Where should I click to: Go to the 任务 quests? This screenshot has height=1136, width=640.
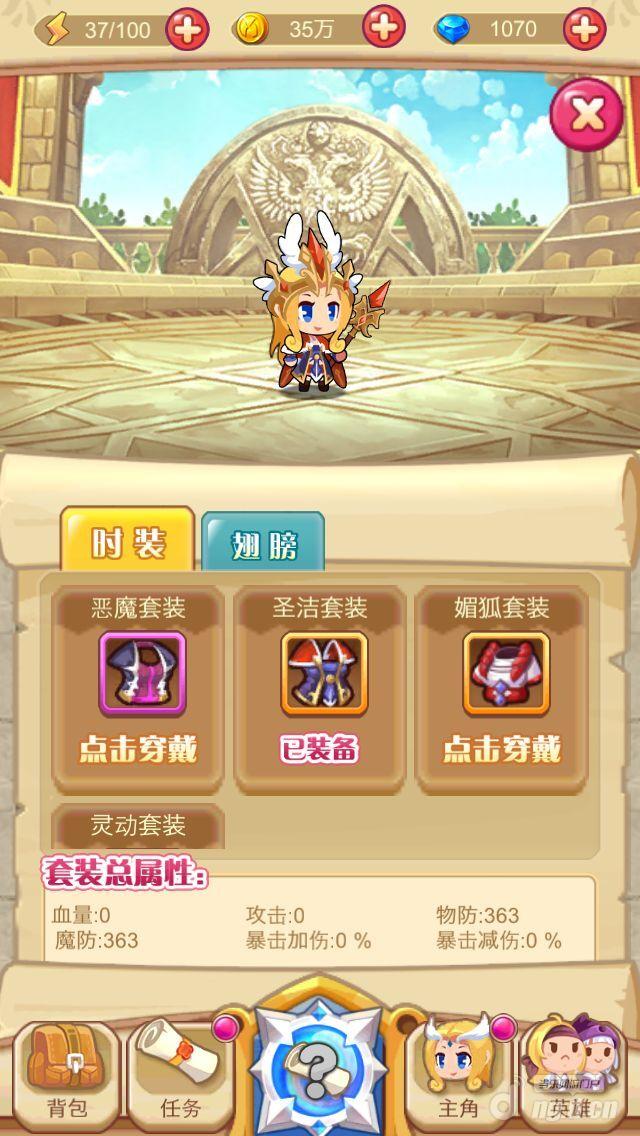[x=181, y=1072]
